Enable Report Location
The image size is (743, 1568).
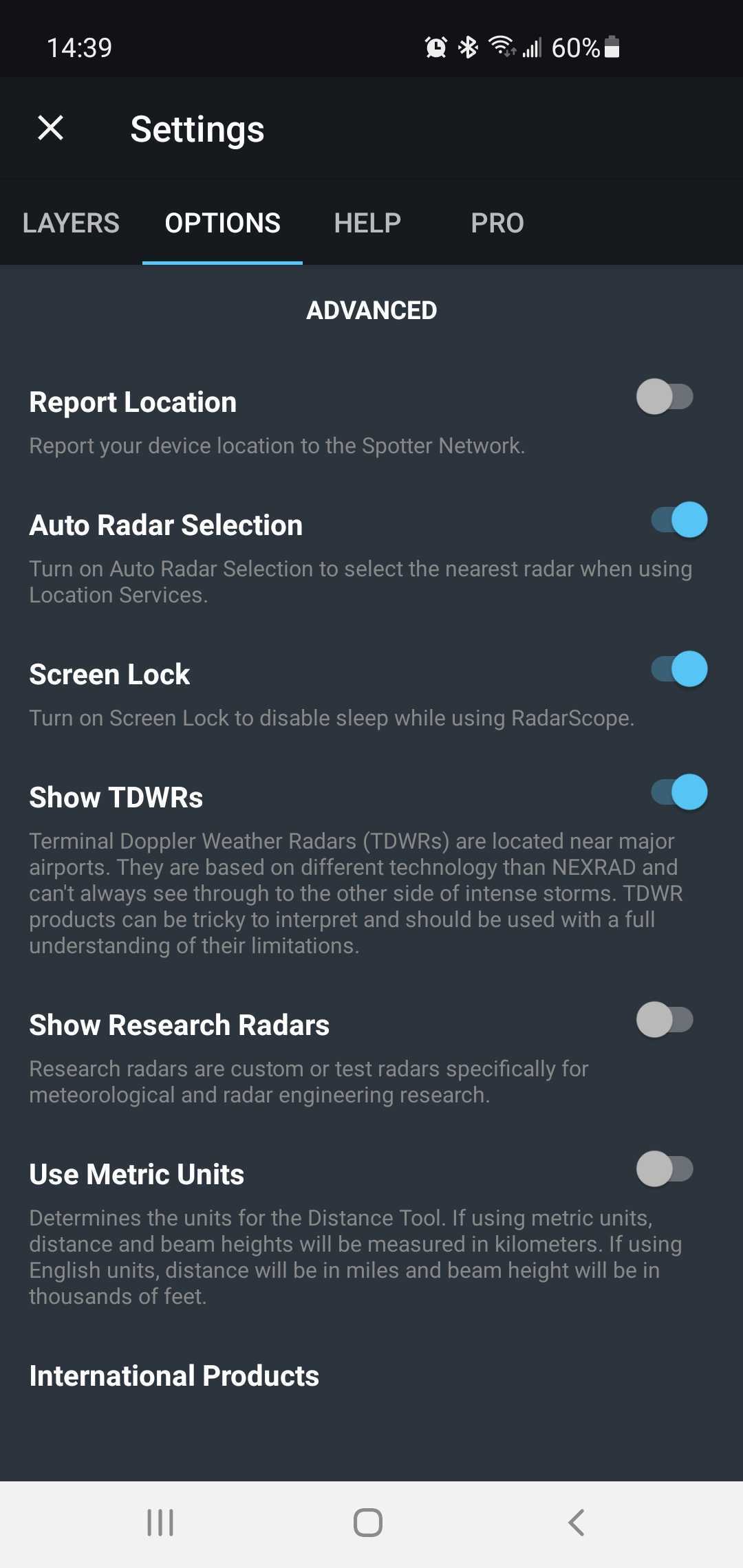tap(665, 396)
